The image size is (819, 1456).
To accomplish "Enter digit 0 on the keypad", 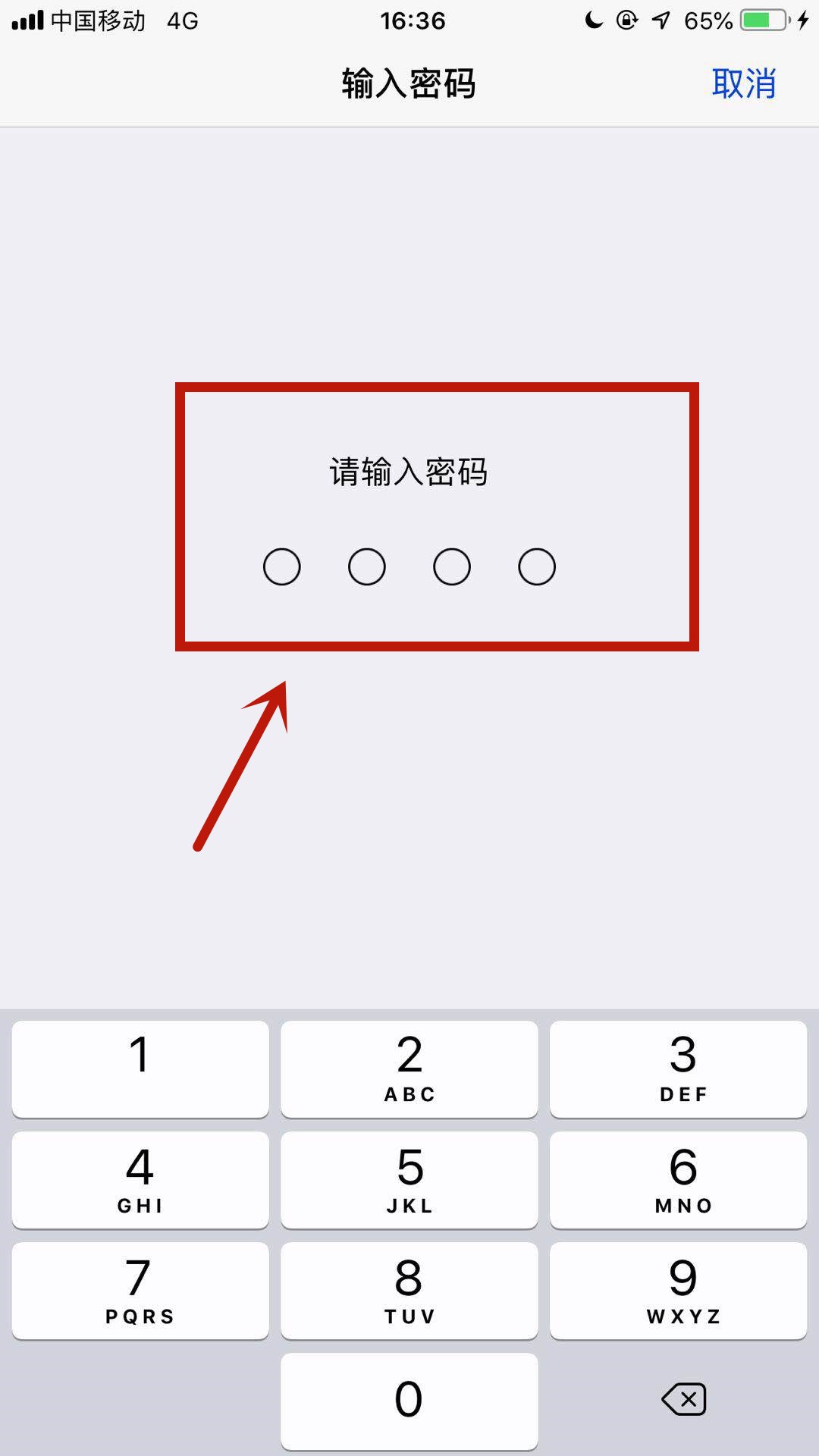I will pos(409,1401).
